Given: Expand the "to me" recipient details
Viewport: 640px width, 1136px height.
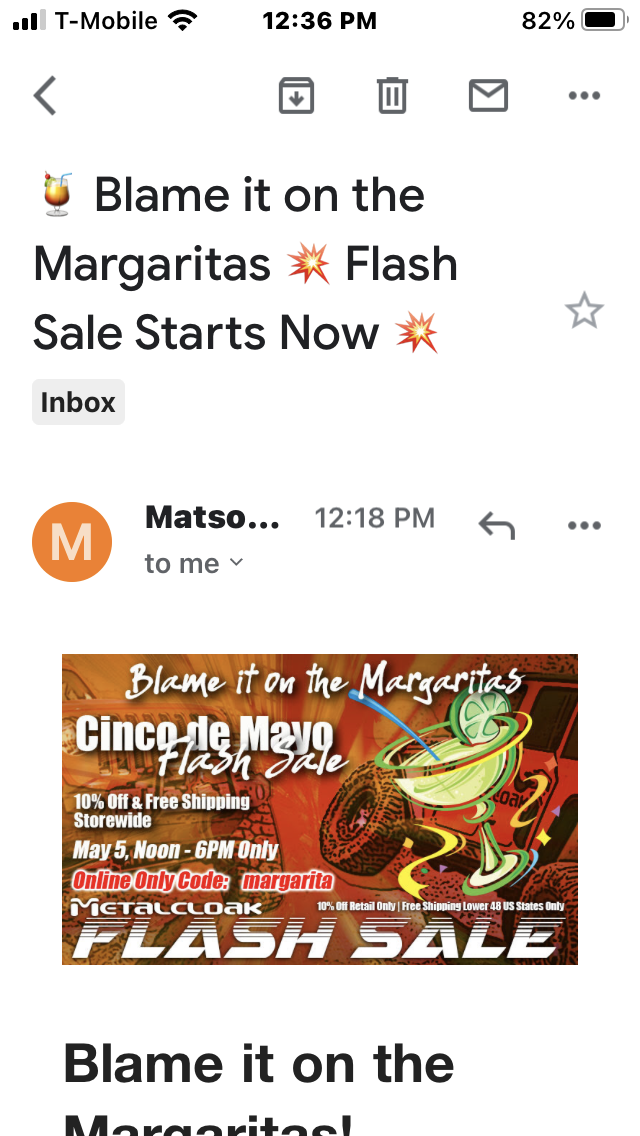Looking at the screenshot, I should [194, 564].
